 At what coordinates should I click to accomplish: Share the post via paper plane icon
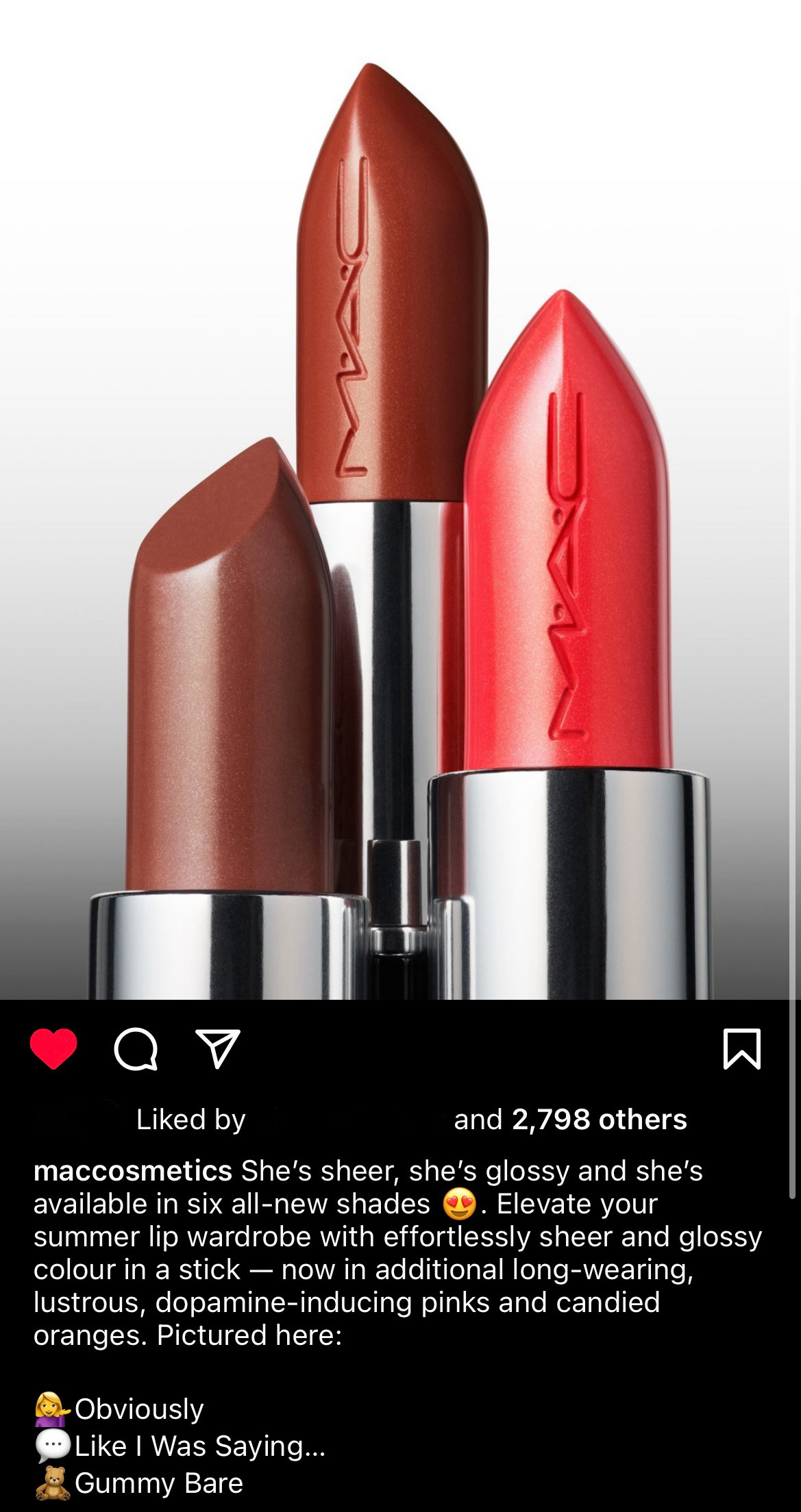pyautogui.click(x=218, y=1049)
